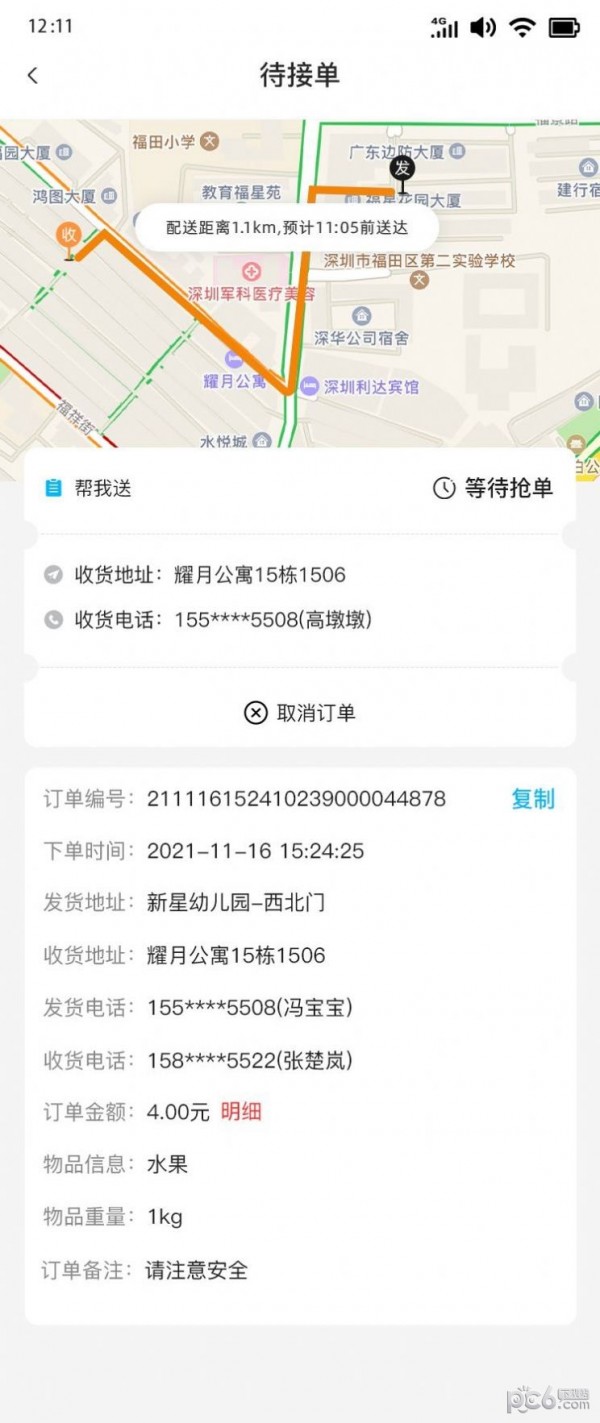Viewport: 600px width, 1423px height.
Task: Tap the 收 destination marker on map
Action: [x=69, y=236]
